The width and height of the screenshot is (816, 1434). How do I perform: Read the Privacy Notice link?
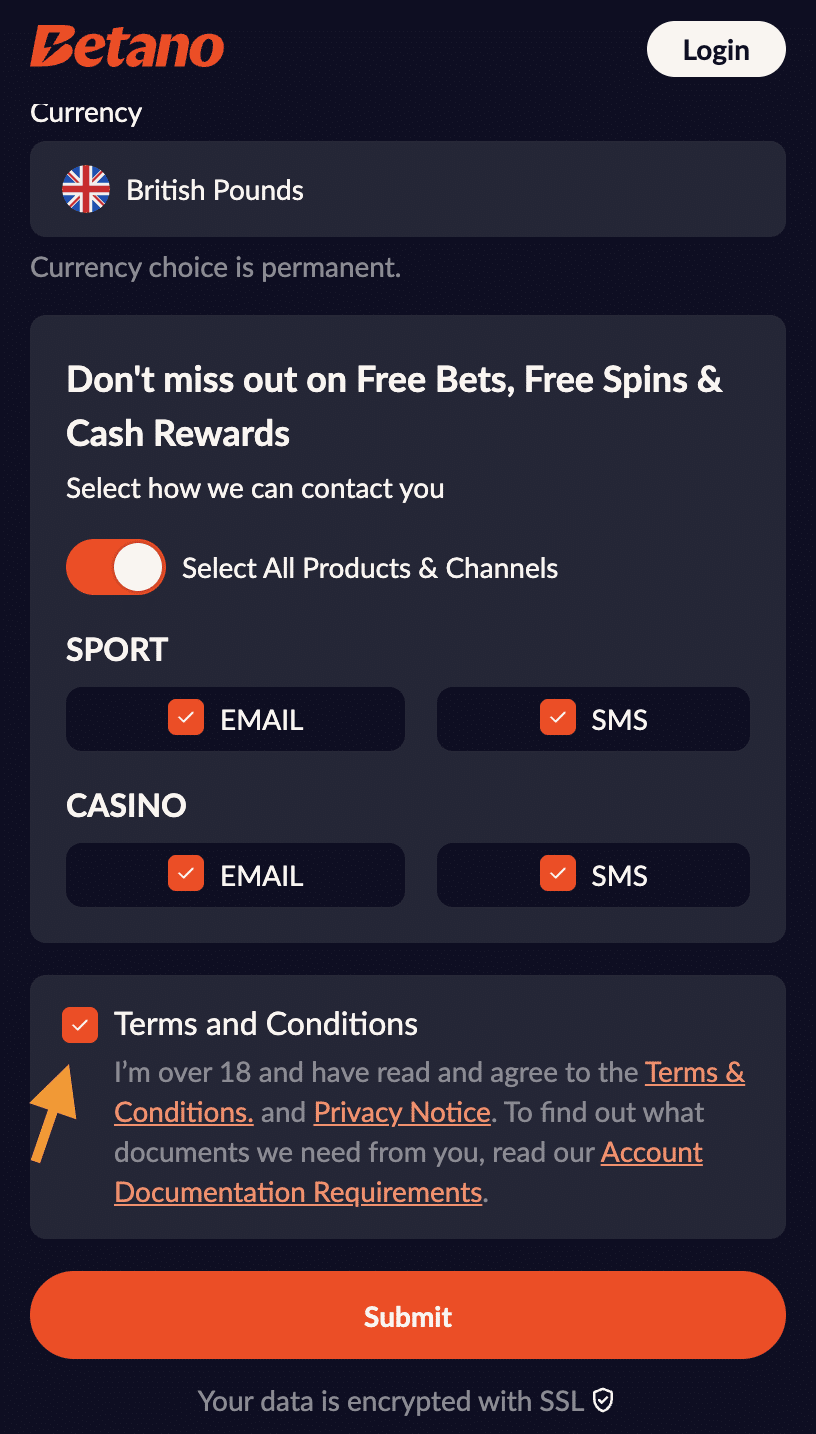(x=402, y=1113)
